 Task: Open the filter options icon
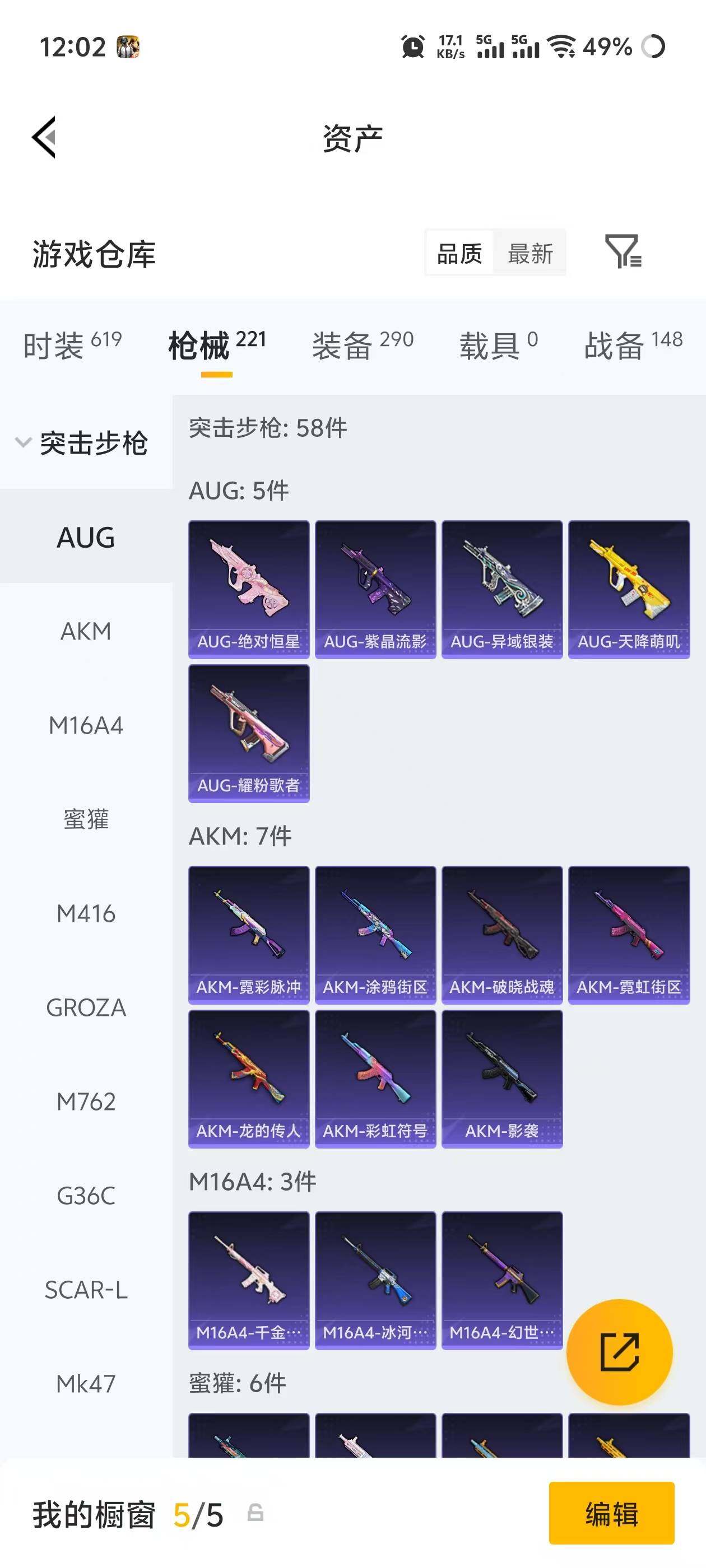click(x=623, y=253)
